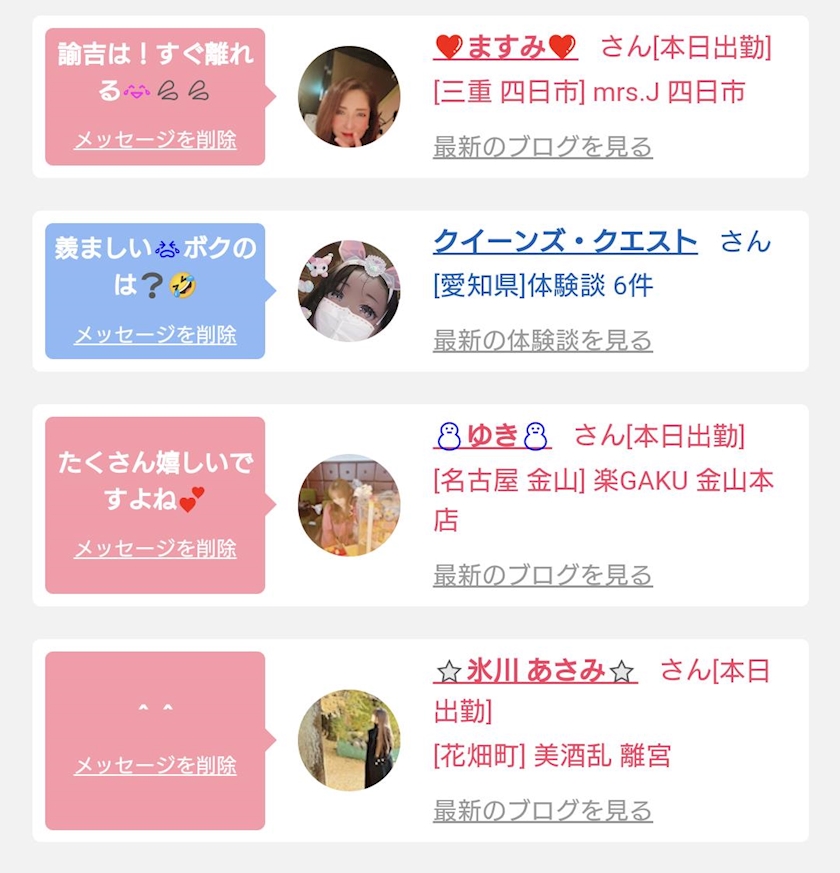The width and height of the screenshot is (840, 873).
Task: Delete the message sent to ゆき
Action: pyautogui.click(x=155, y=549)
